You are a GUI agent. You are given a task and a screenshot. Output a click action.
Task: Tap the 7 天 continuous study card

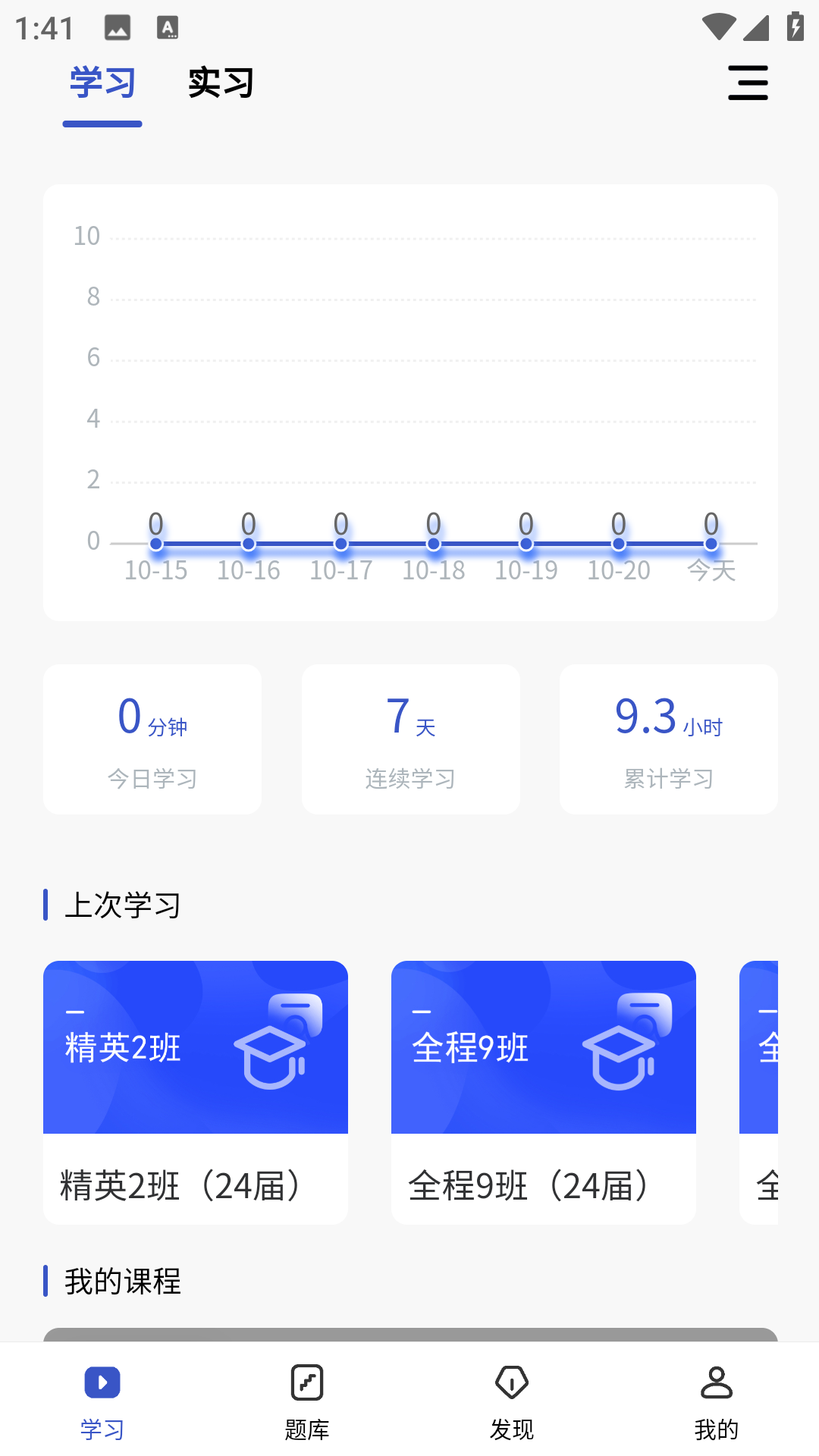[x=410, y=739]
